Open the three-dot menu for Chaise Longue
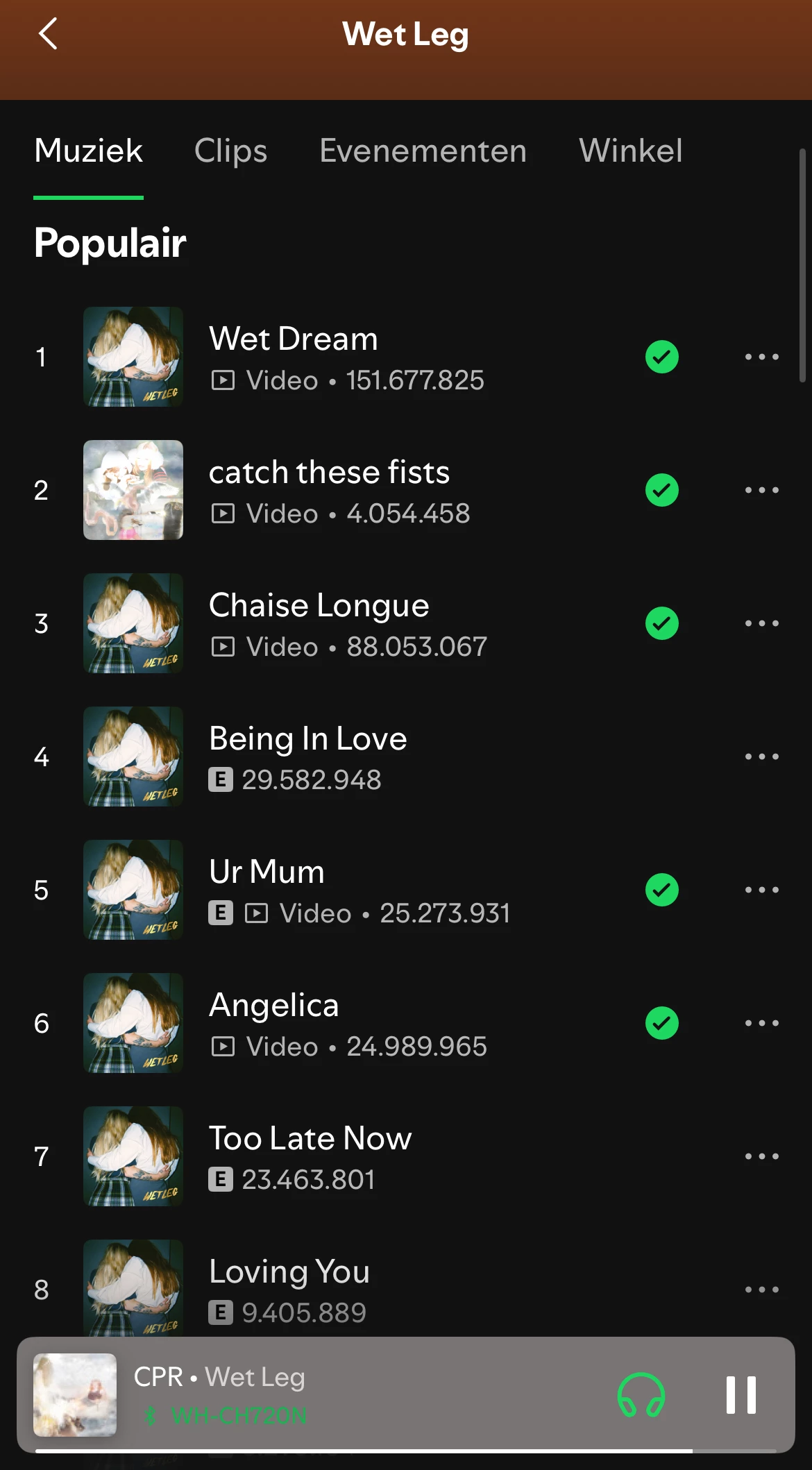This screenshot has height=1470, width=812. pos(761,623)
